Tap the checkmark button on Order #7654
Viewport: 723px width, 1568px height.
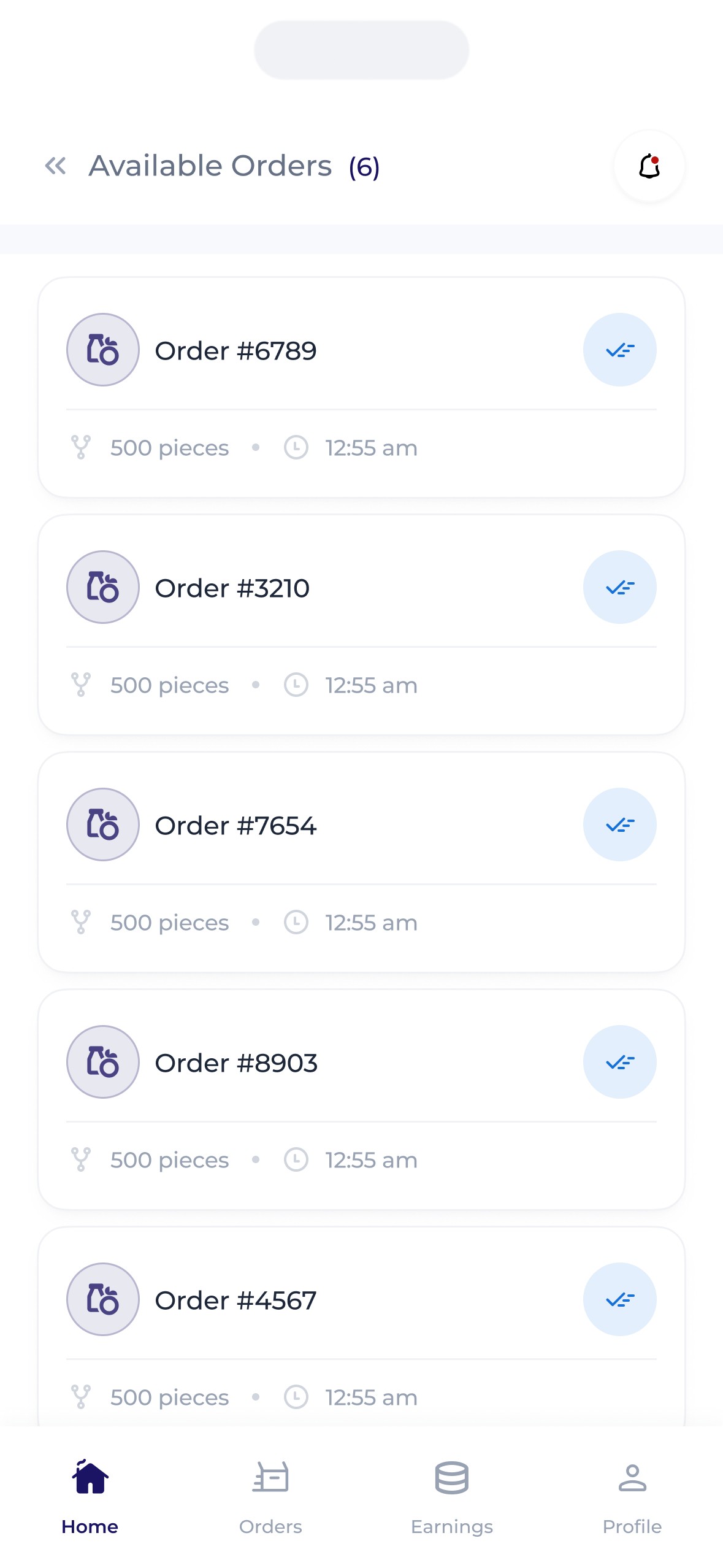(x=619, y=824)
